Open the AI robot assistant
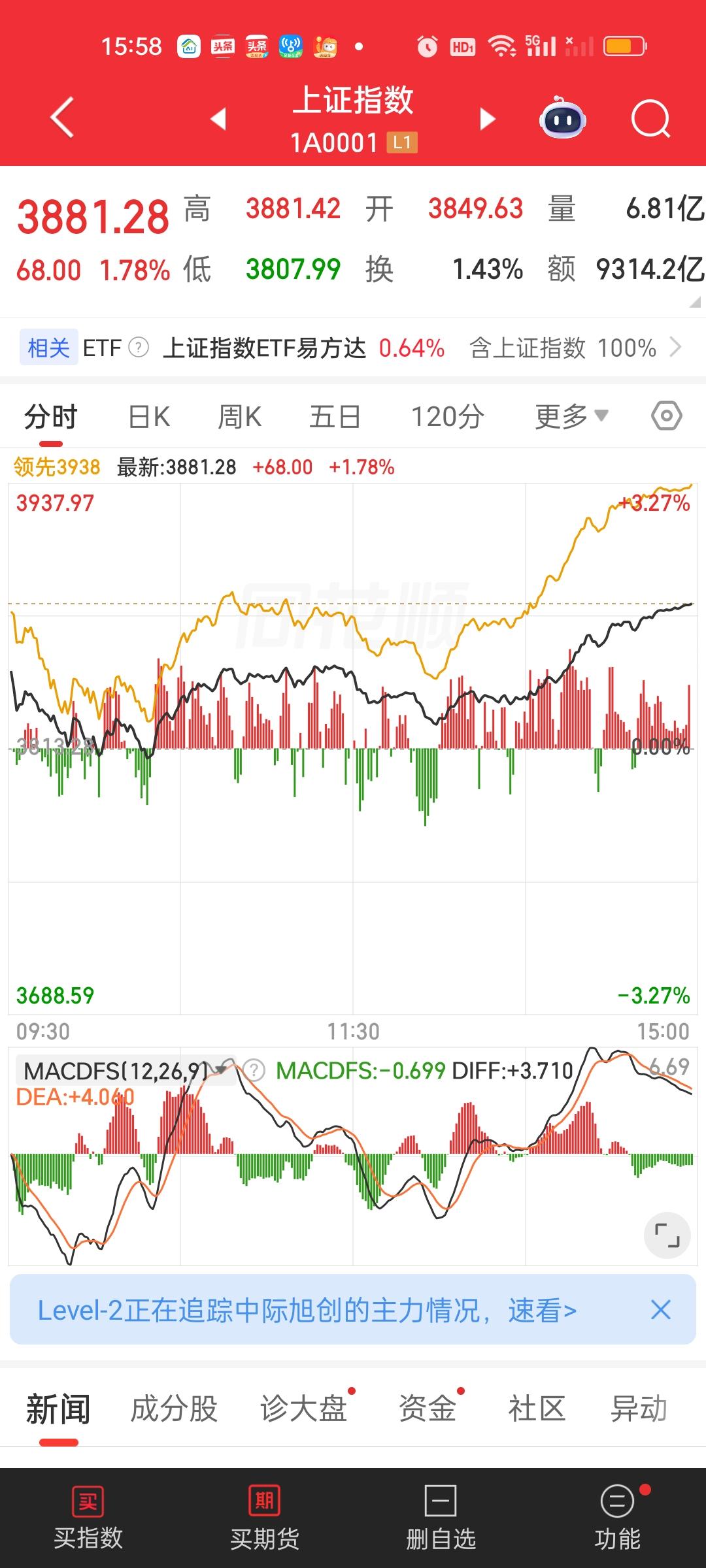 (563, 118)
